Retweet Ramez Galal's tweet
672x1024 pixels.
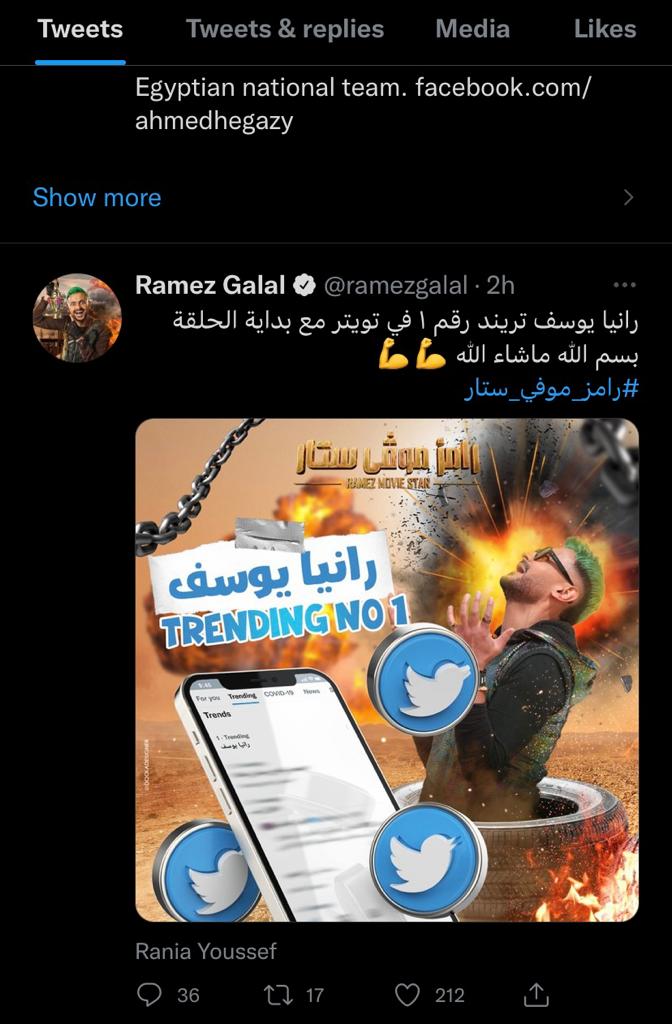[277, 994]
